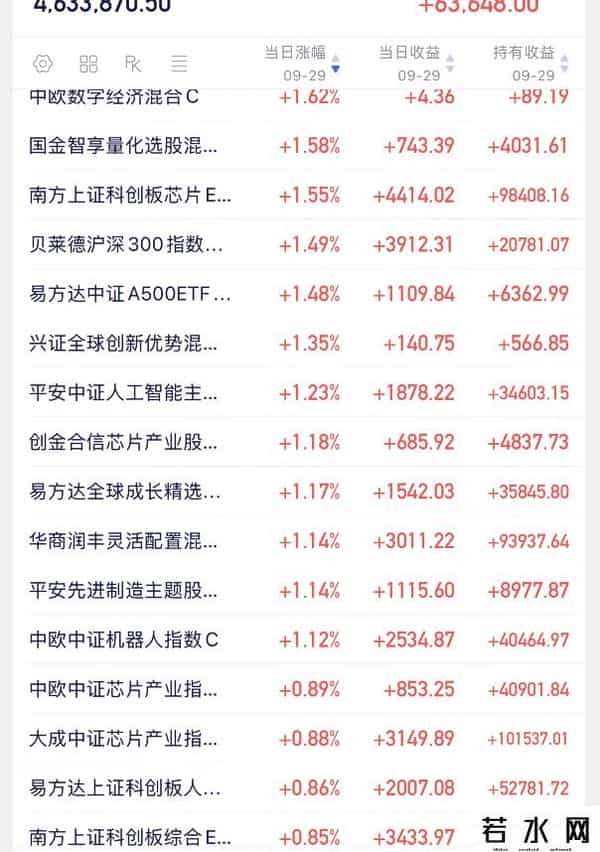
Task: Switch to the grid view icon
Action: pos(88,64)
